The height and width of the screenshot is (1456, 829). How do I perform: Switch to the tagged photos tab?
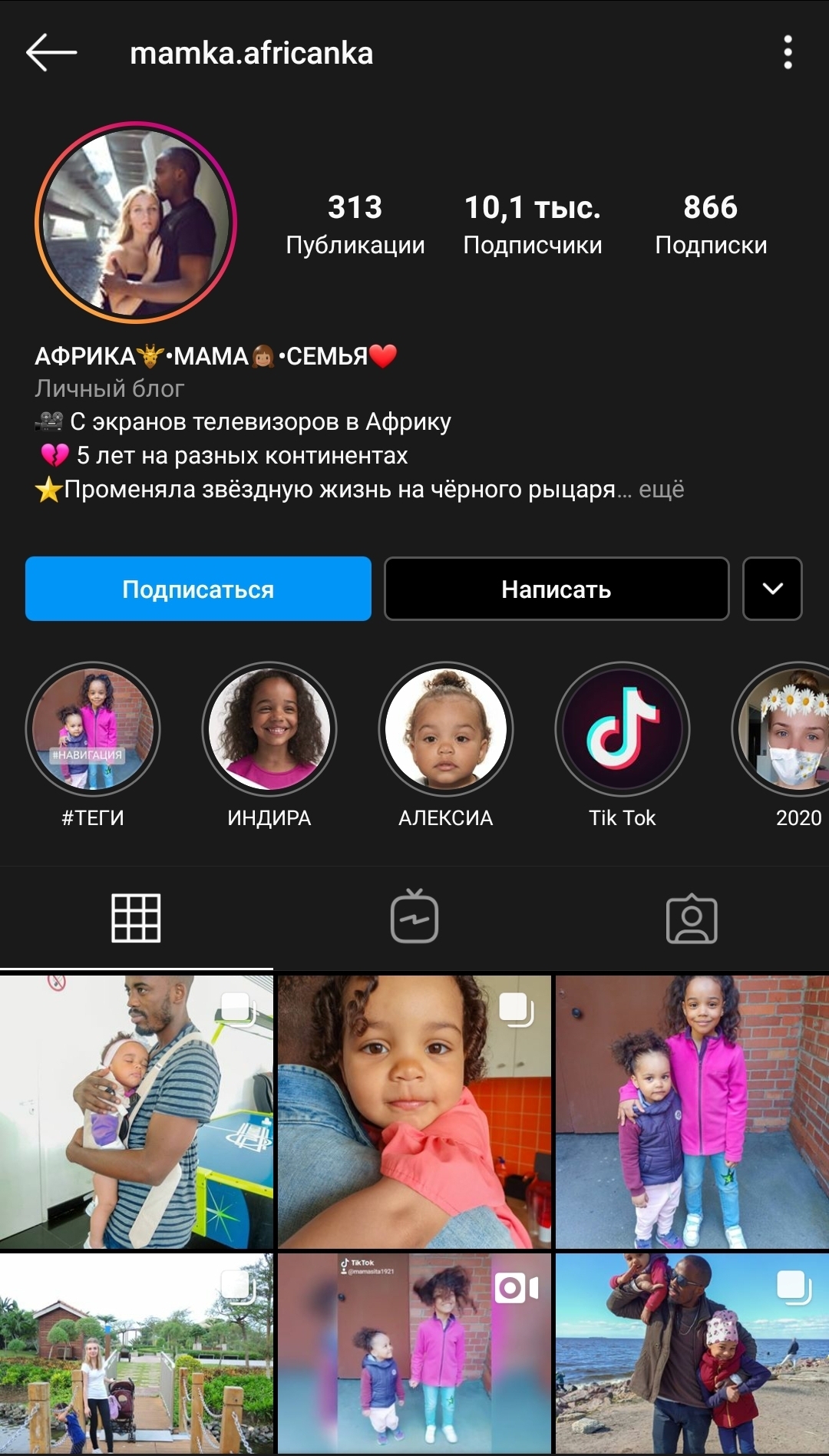(x=692, y=919)
